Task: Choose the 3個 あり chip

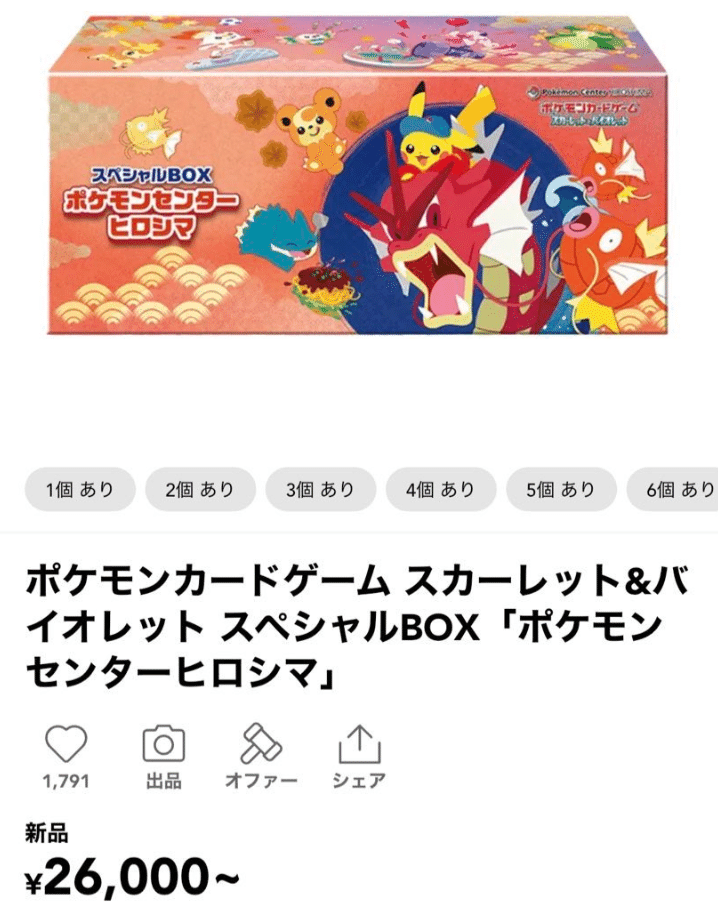Action: click(320, 490)
